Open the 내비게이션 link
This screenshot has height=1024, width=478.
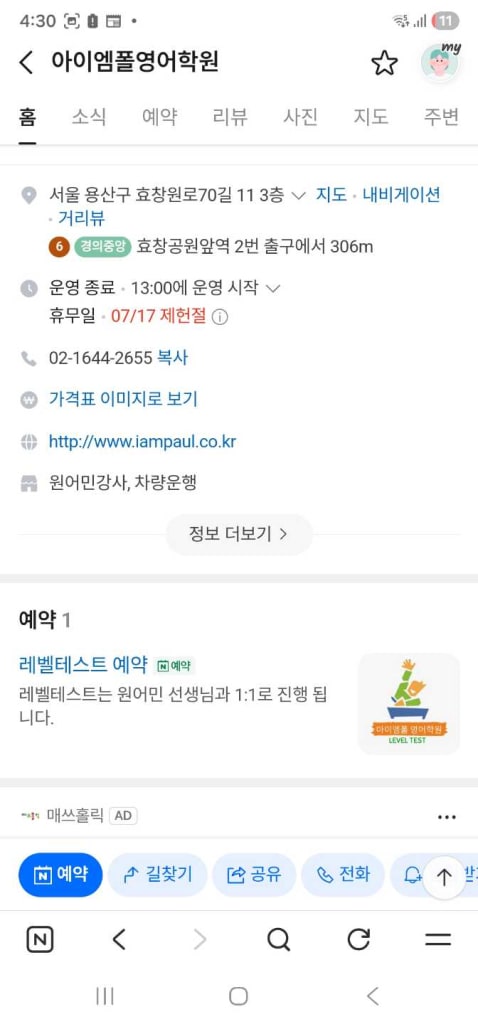point(402,195)
